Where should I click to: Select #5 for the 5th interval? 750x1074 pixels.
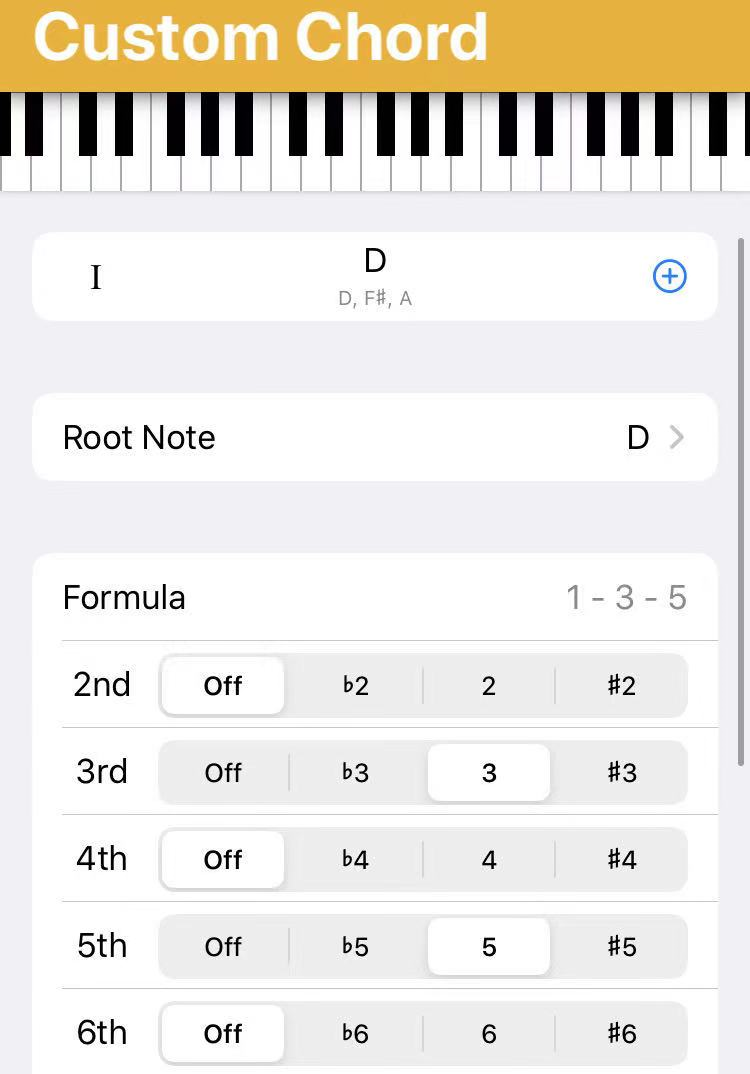621,947
